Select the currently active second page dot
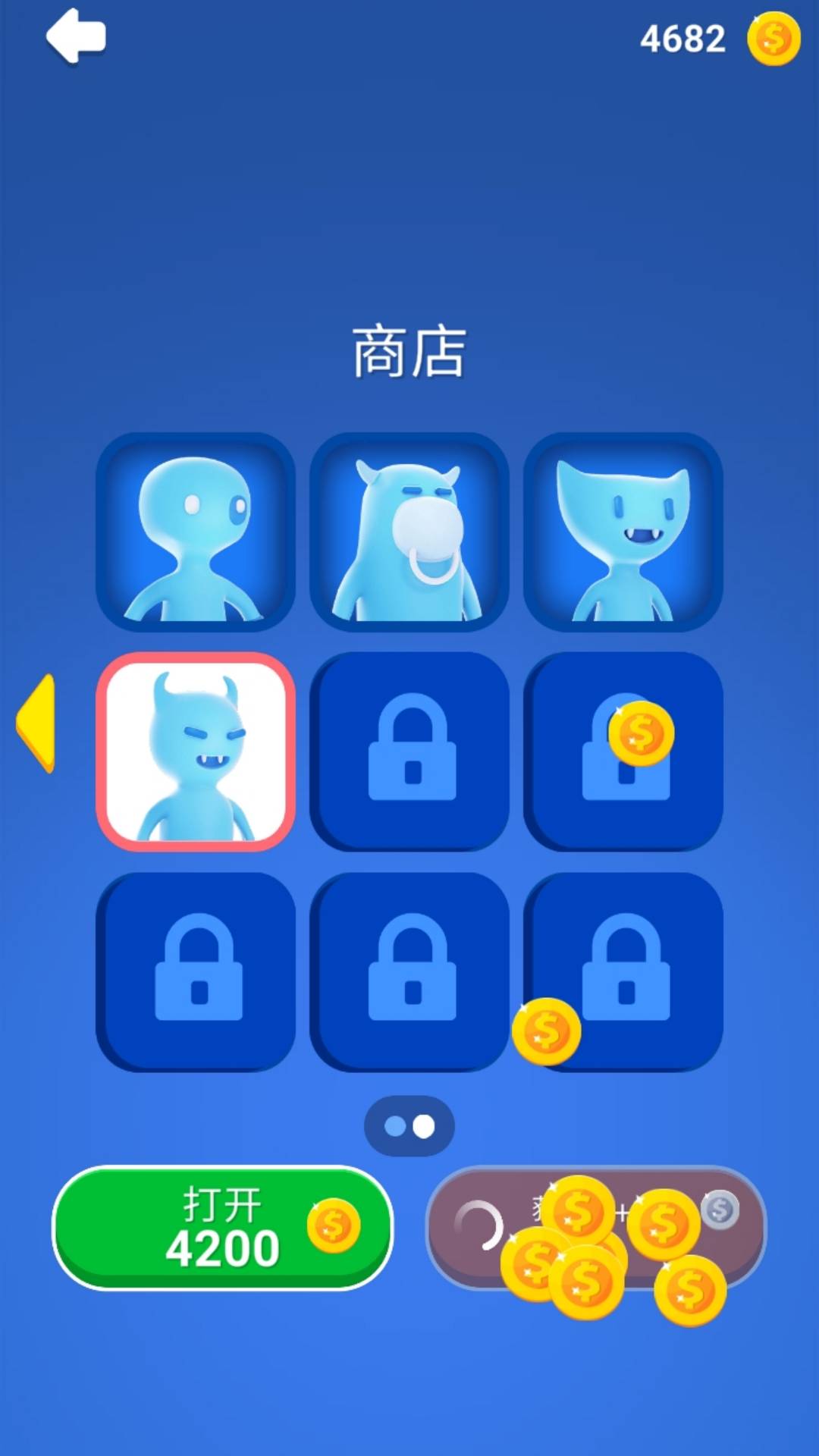The width and height of the screenshot is (819, 1456). click(x=425, y=1127)
